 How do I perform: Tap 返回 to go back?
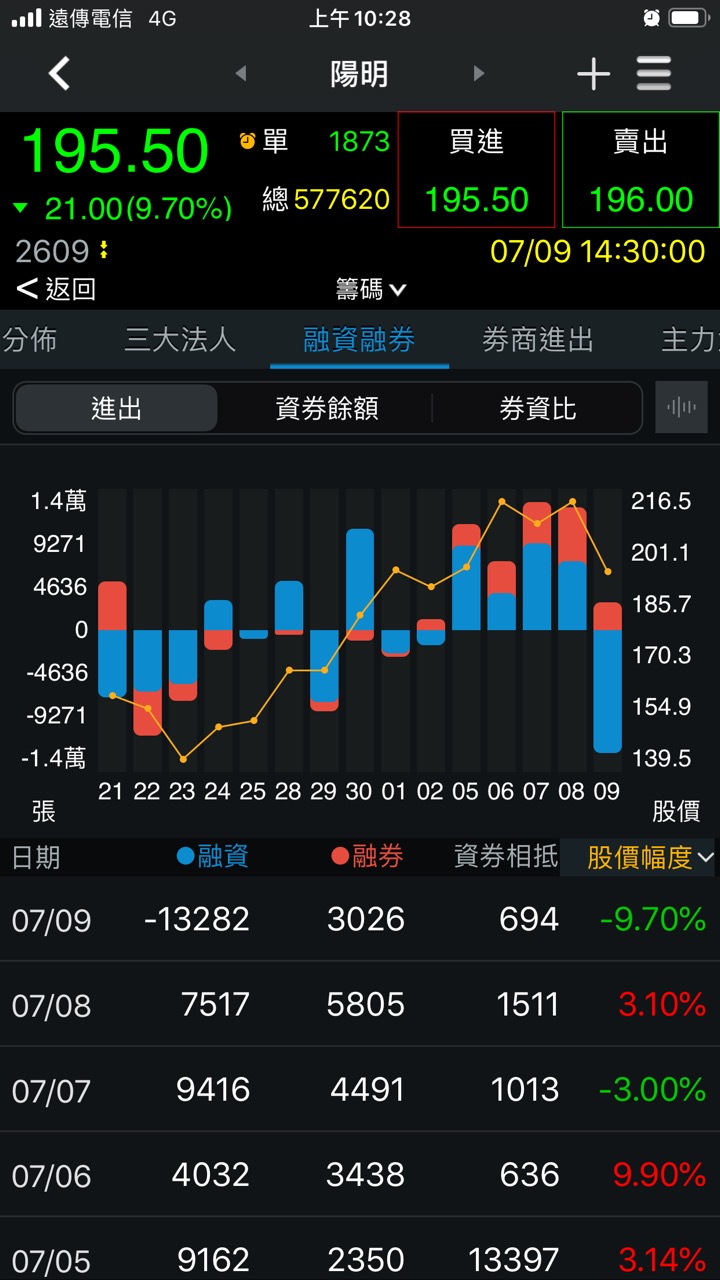click(57, 289)
